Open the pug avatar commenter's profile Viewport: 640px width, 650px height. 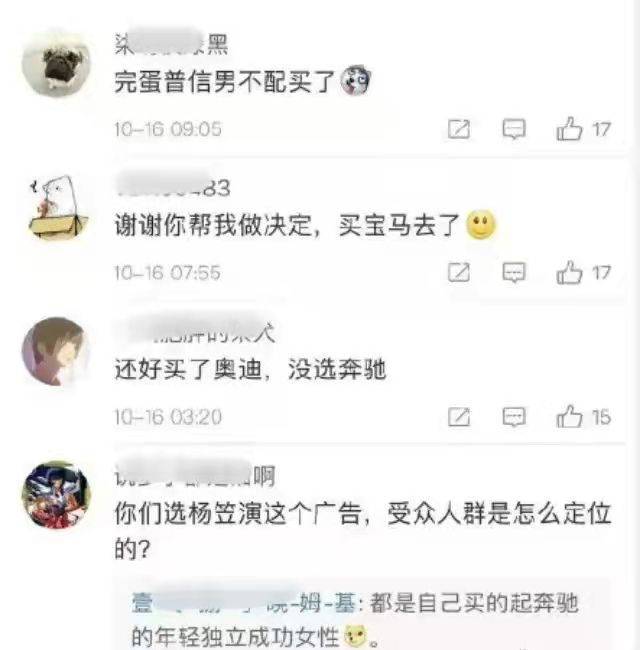tap(56, 63)
